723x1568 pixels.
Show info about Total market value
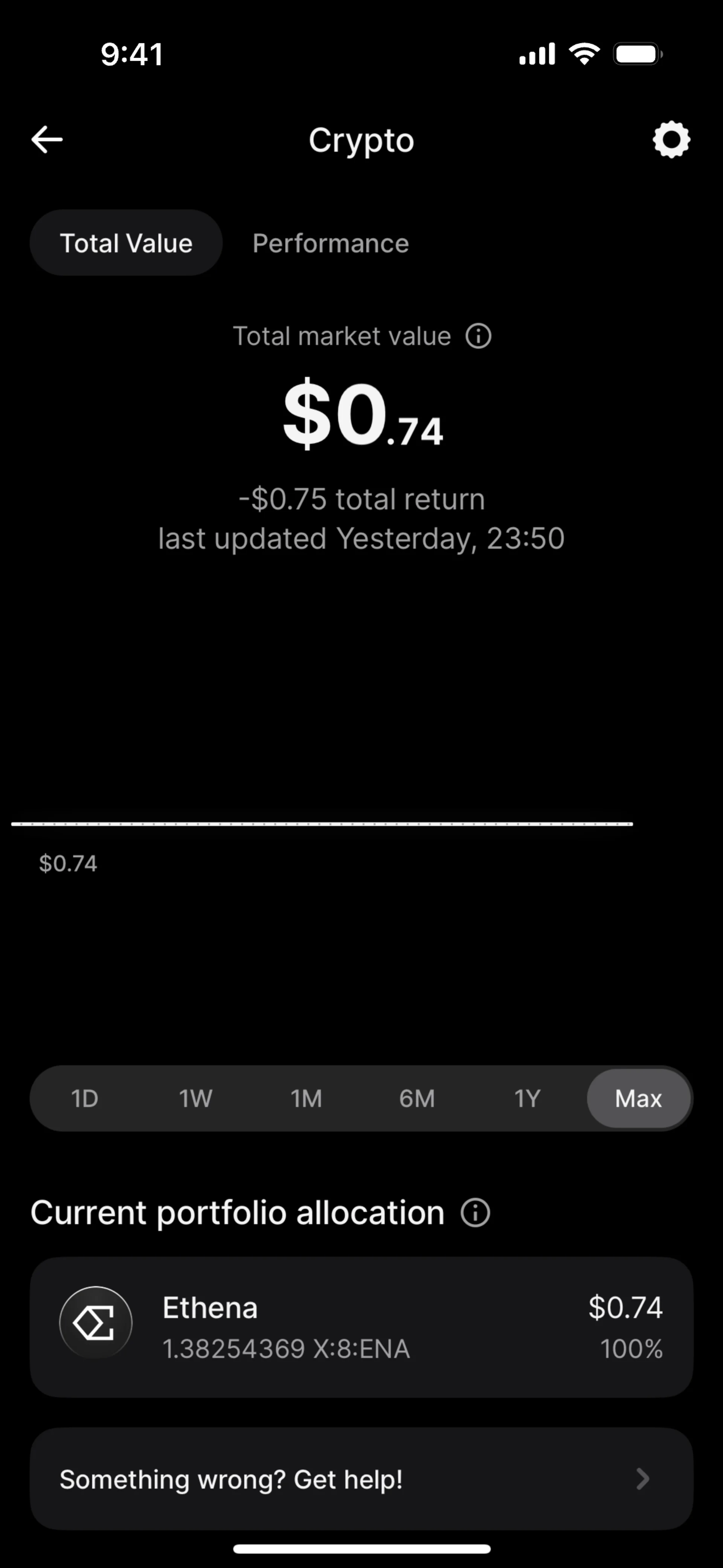pyautogui.click(x=478, y=336)
